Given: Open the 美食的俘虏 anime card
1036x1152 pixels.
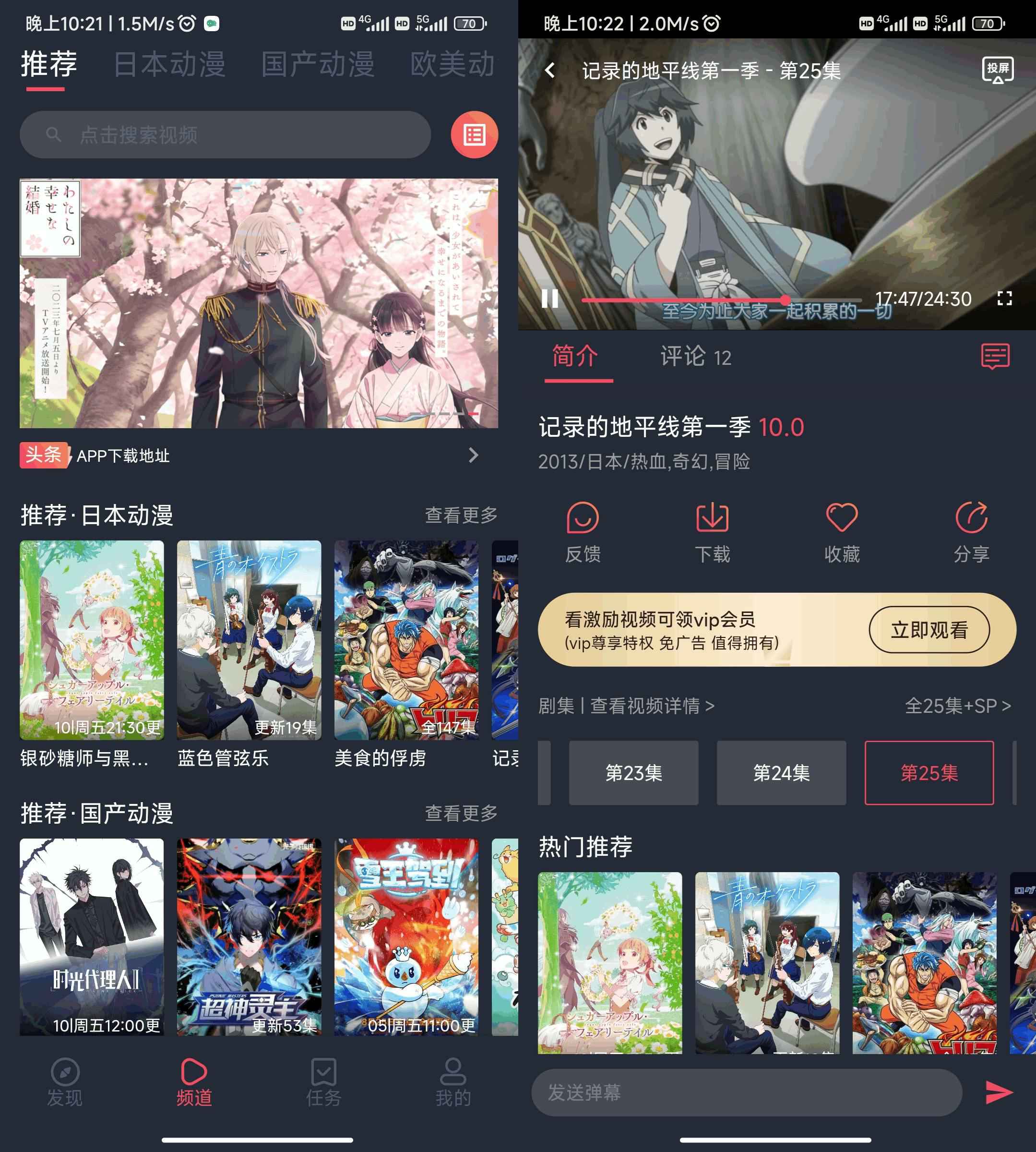Looking at the screenshot, I should point(406,641).
